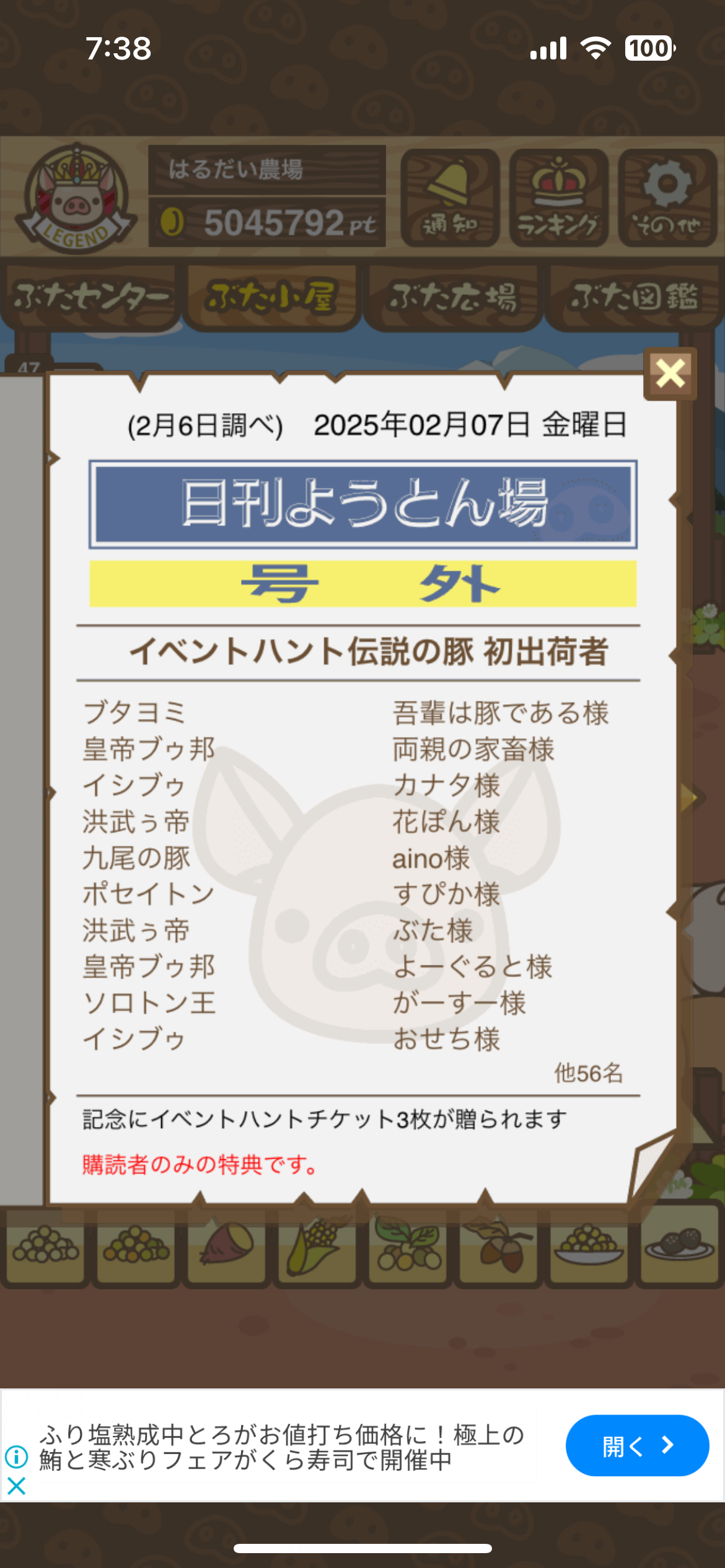The height and width of the screenshot is (1568, 725).
Task: Switch to the ぶたセンター tab
Action: point(91,298)
